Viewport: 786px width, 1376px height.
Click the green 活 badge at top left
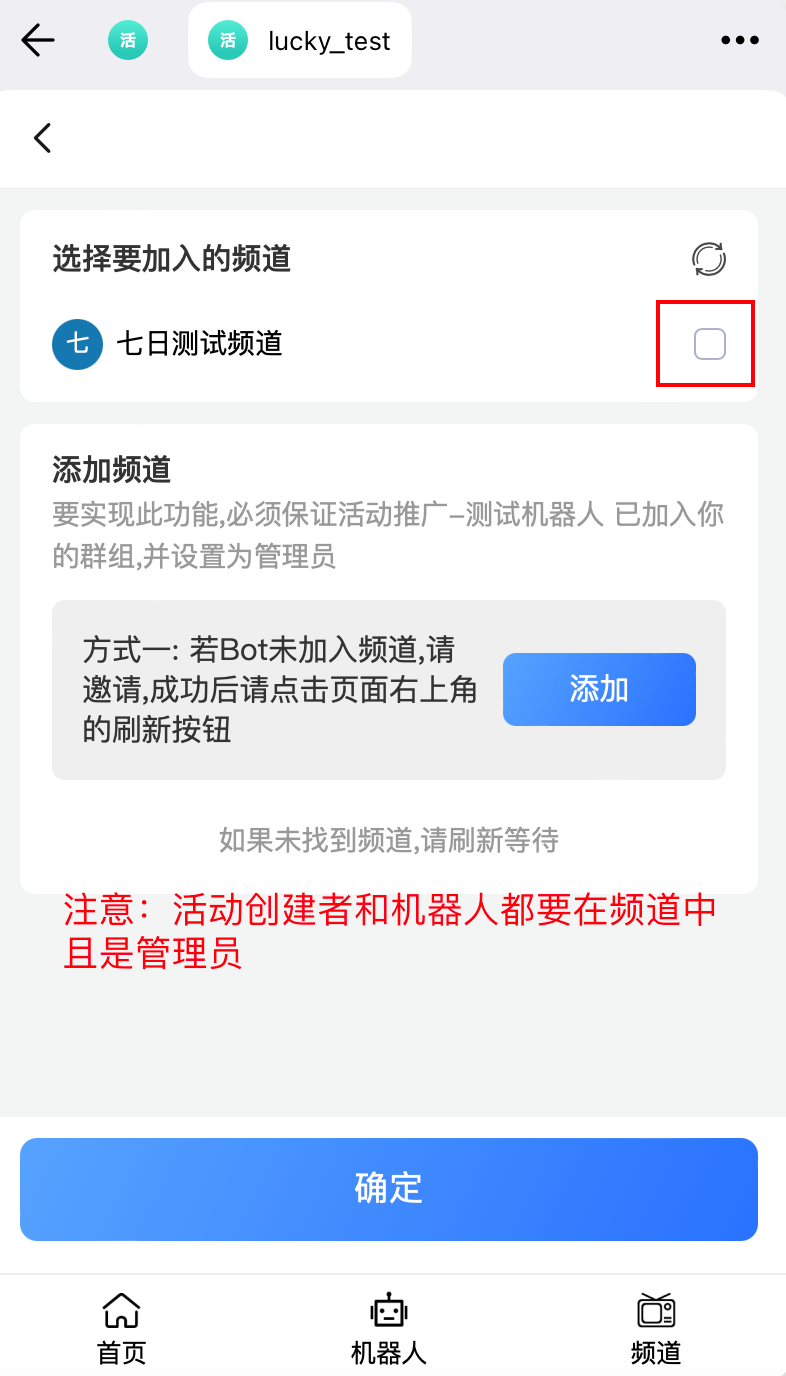tap(127, 40)
